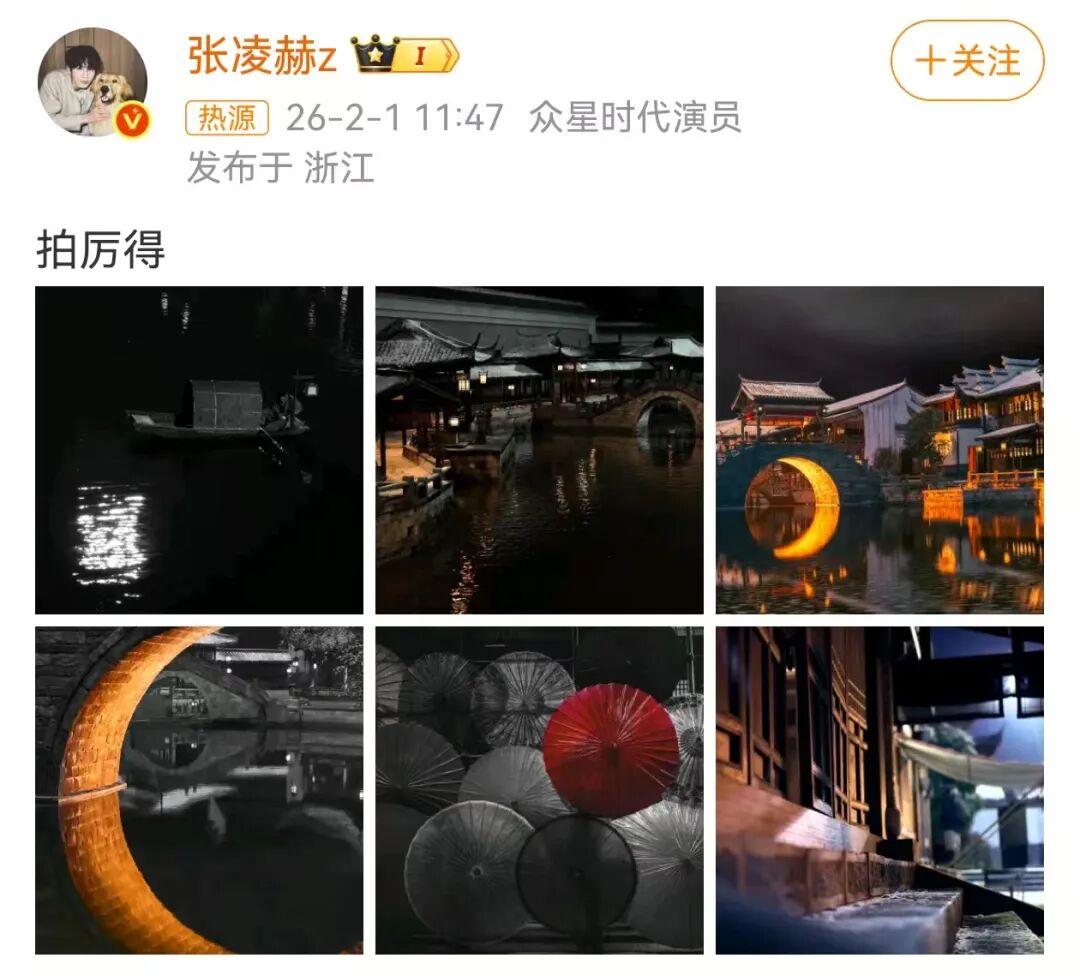Open the username 张凌赫z
The height and width of the screenshot is (976, 1080).
[x=262, y=56]
